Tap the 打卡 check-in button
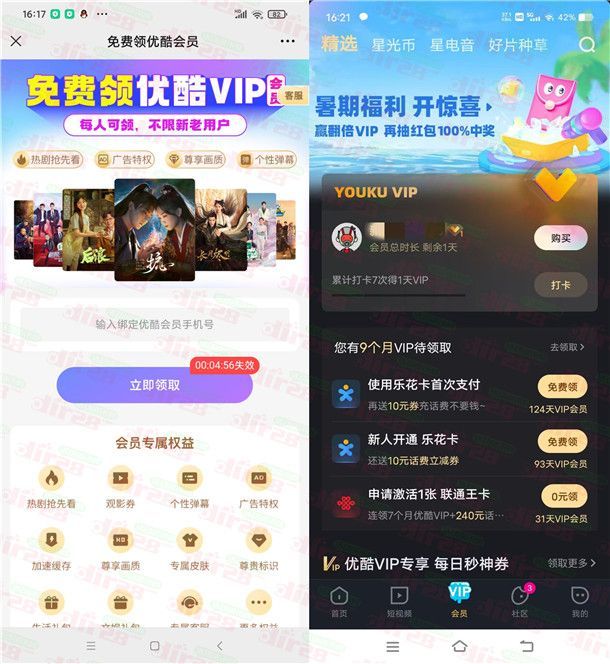Screen dimensions: 610x664 (560, 285)
